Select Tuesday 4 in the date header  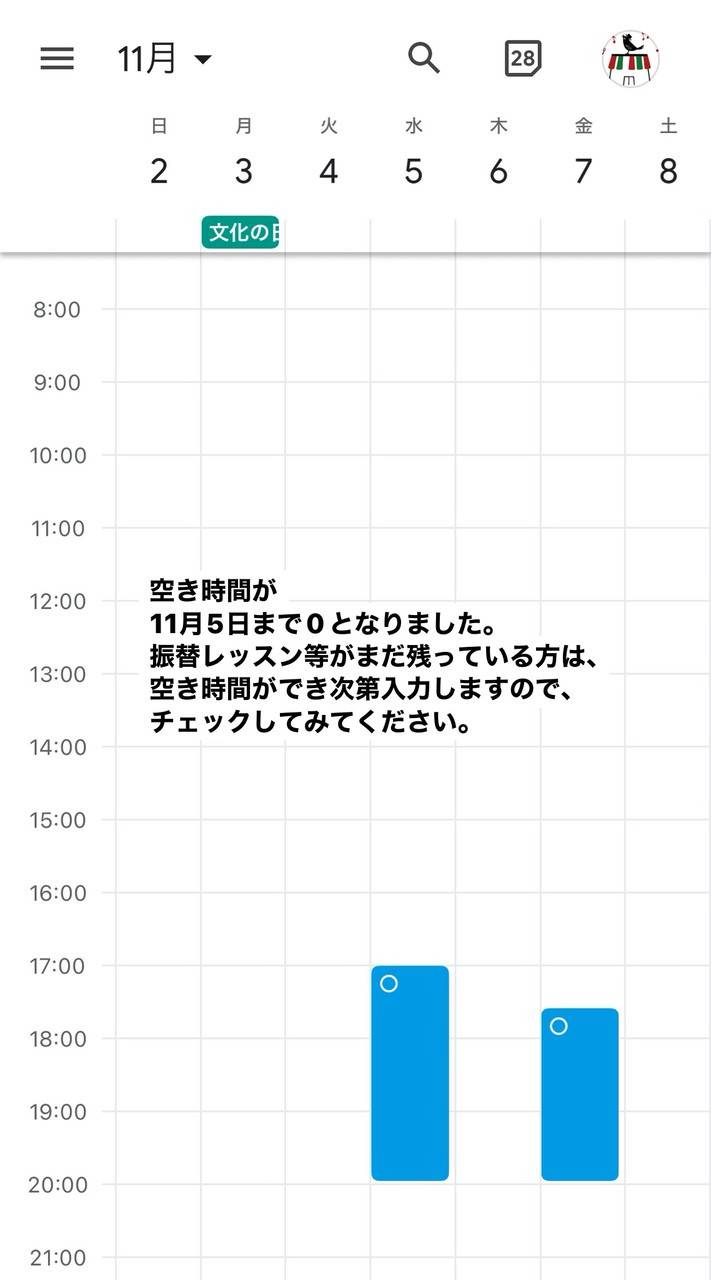pyautogui.click(x=329, y=155)
